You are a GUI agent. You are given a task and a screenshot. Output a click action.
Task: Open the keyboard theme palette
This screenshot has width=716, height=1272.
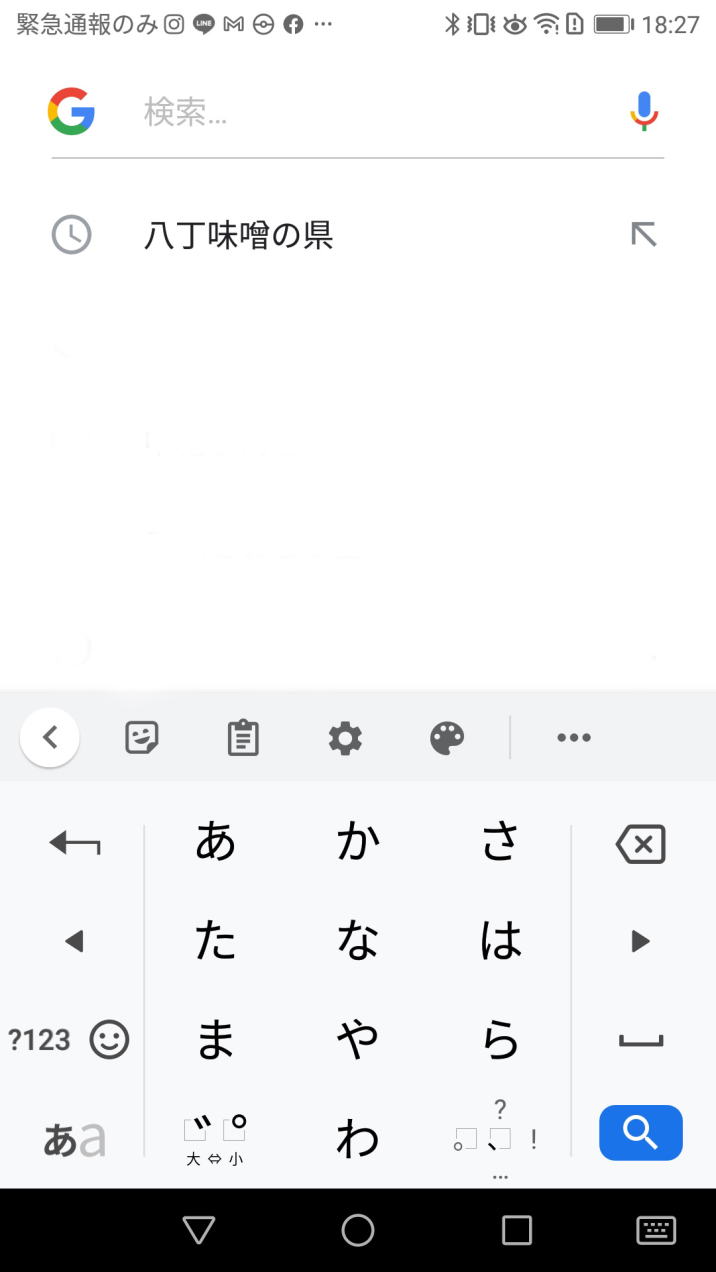[447, 738]
